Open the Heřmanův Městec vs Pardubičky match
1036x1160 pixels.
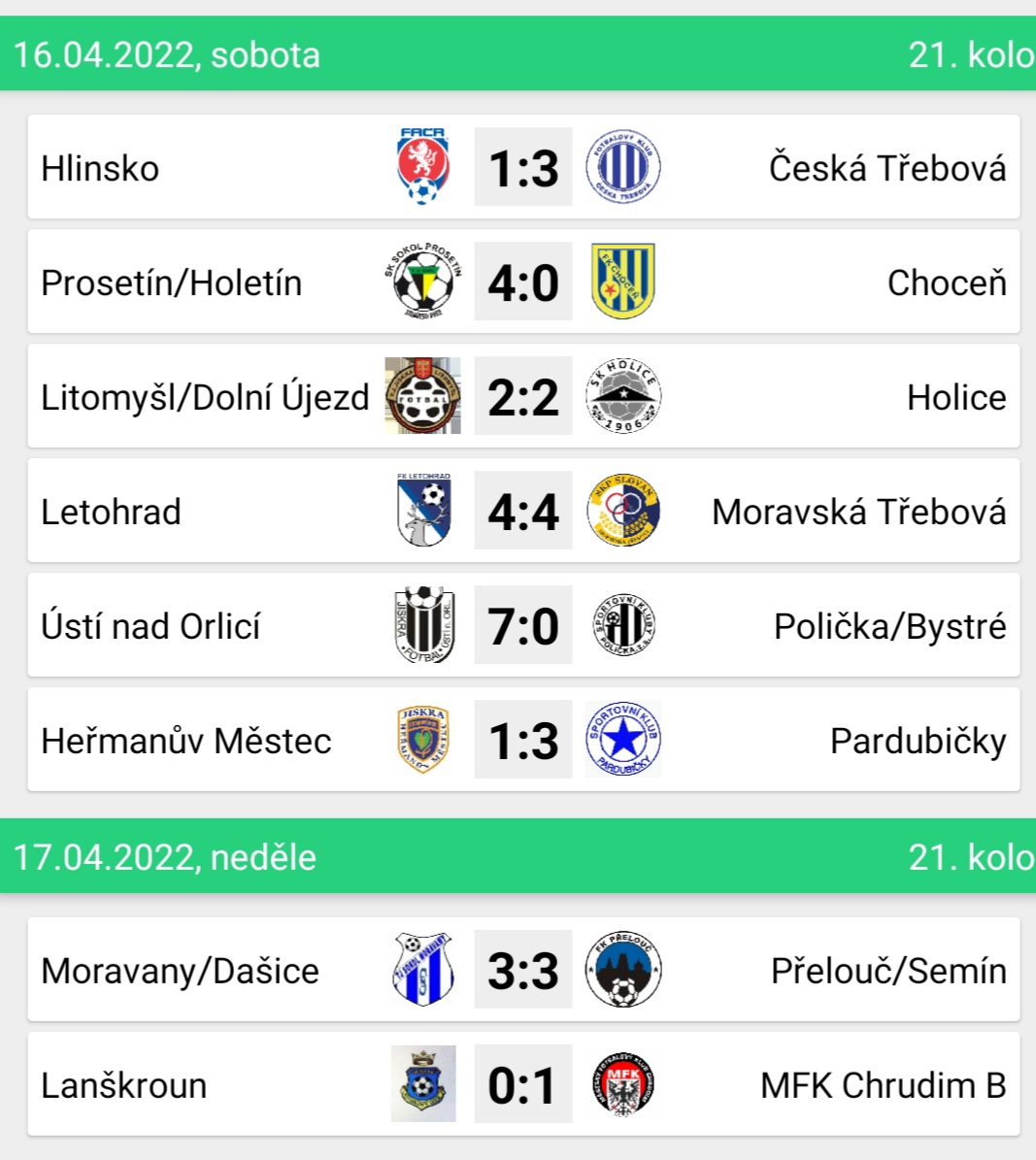522,741
